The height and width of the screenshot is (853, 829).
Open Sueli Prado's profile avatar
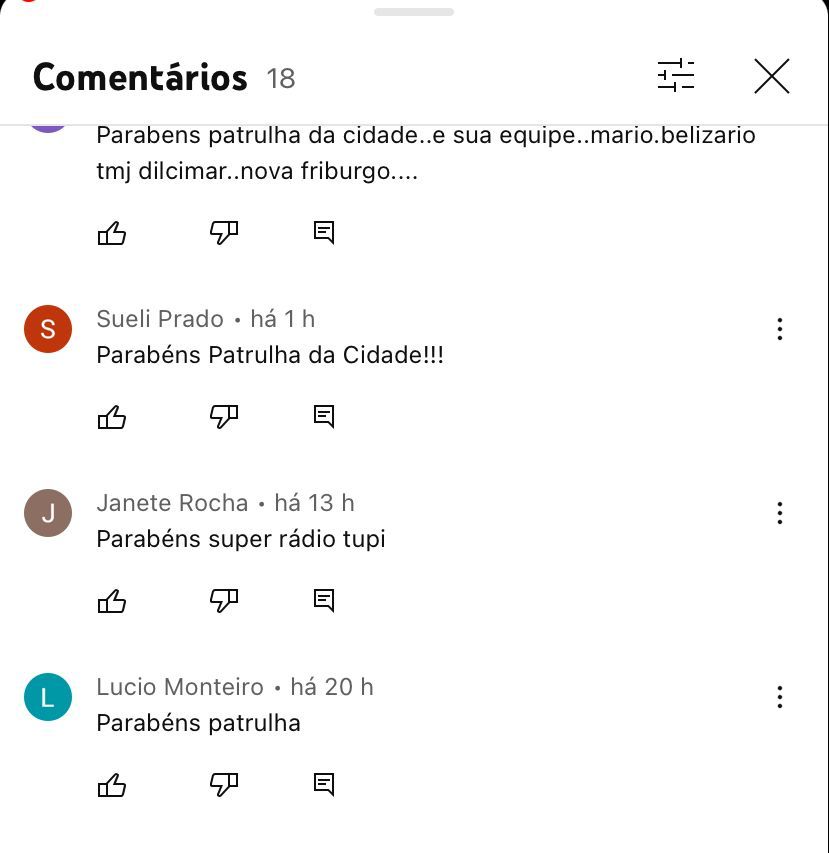(x=48, y=329)
